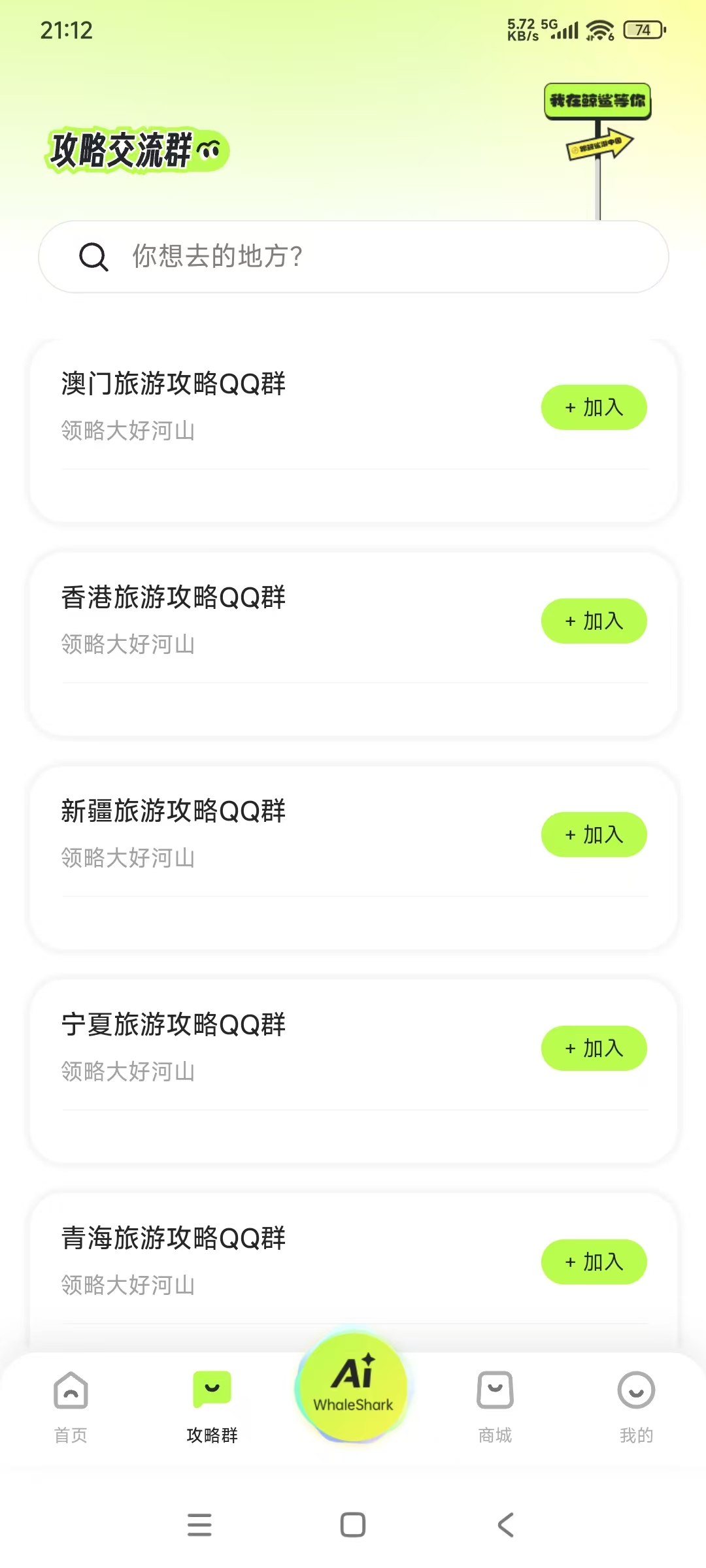Click 加入 on the 新疆 travel group

594,834
